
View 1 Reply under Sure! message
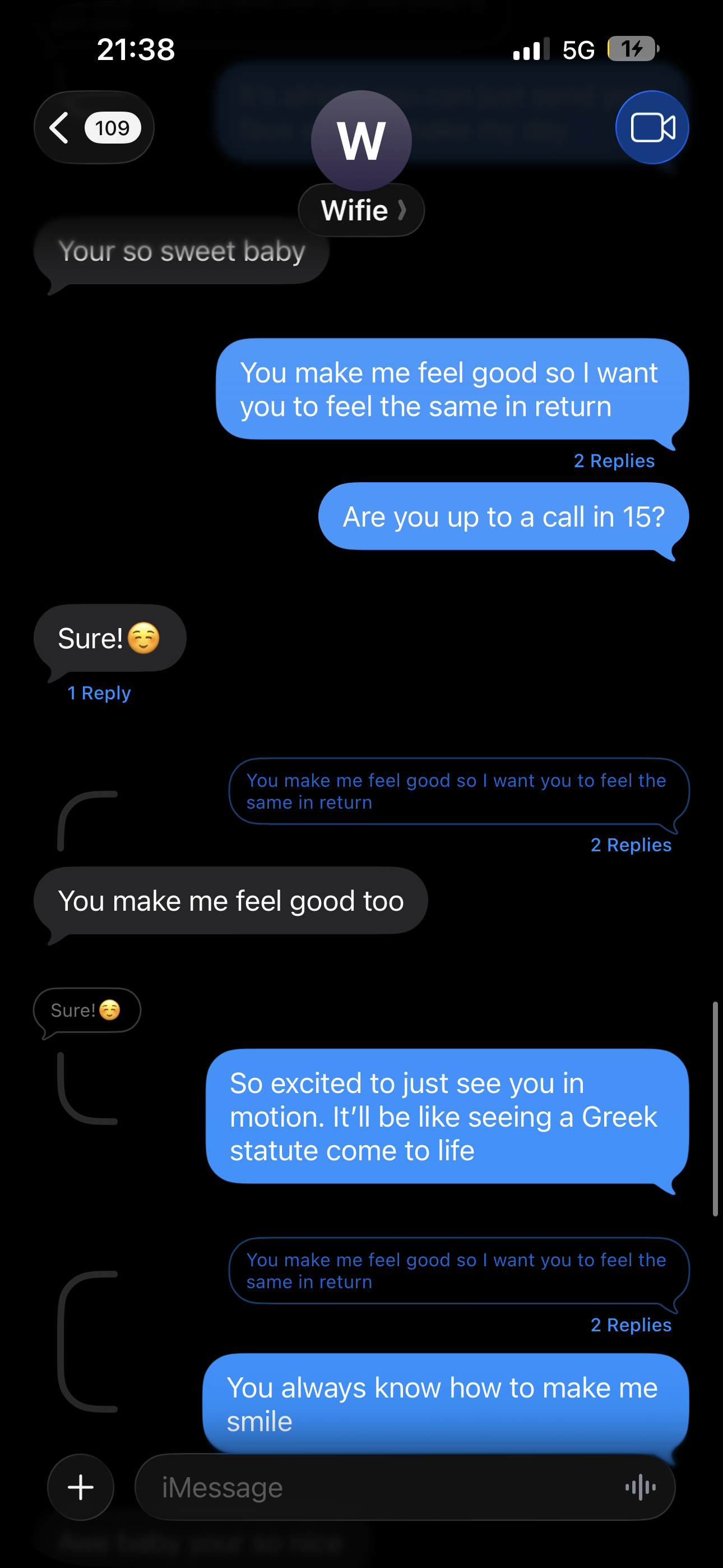[x=99, y=693]
